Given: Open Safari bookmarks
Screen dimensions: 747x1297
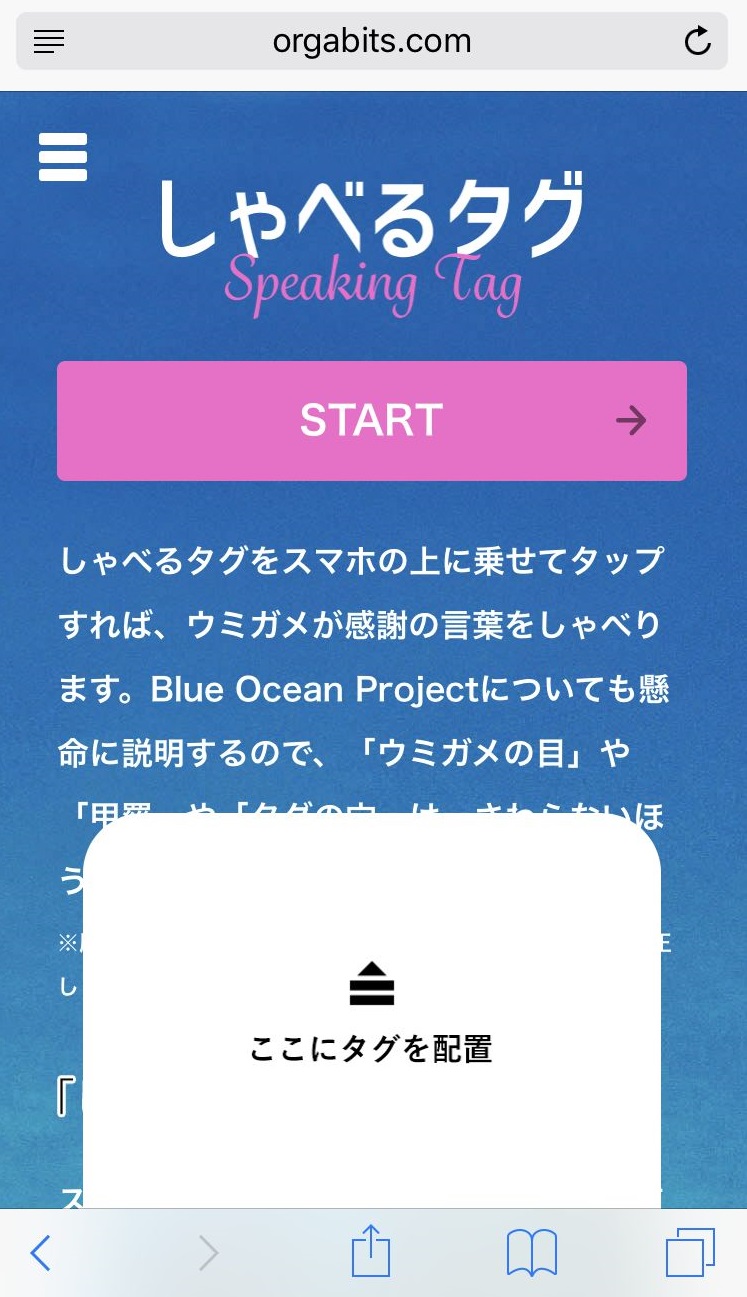Looking at the screenshot, I should 532,1252.
